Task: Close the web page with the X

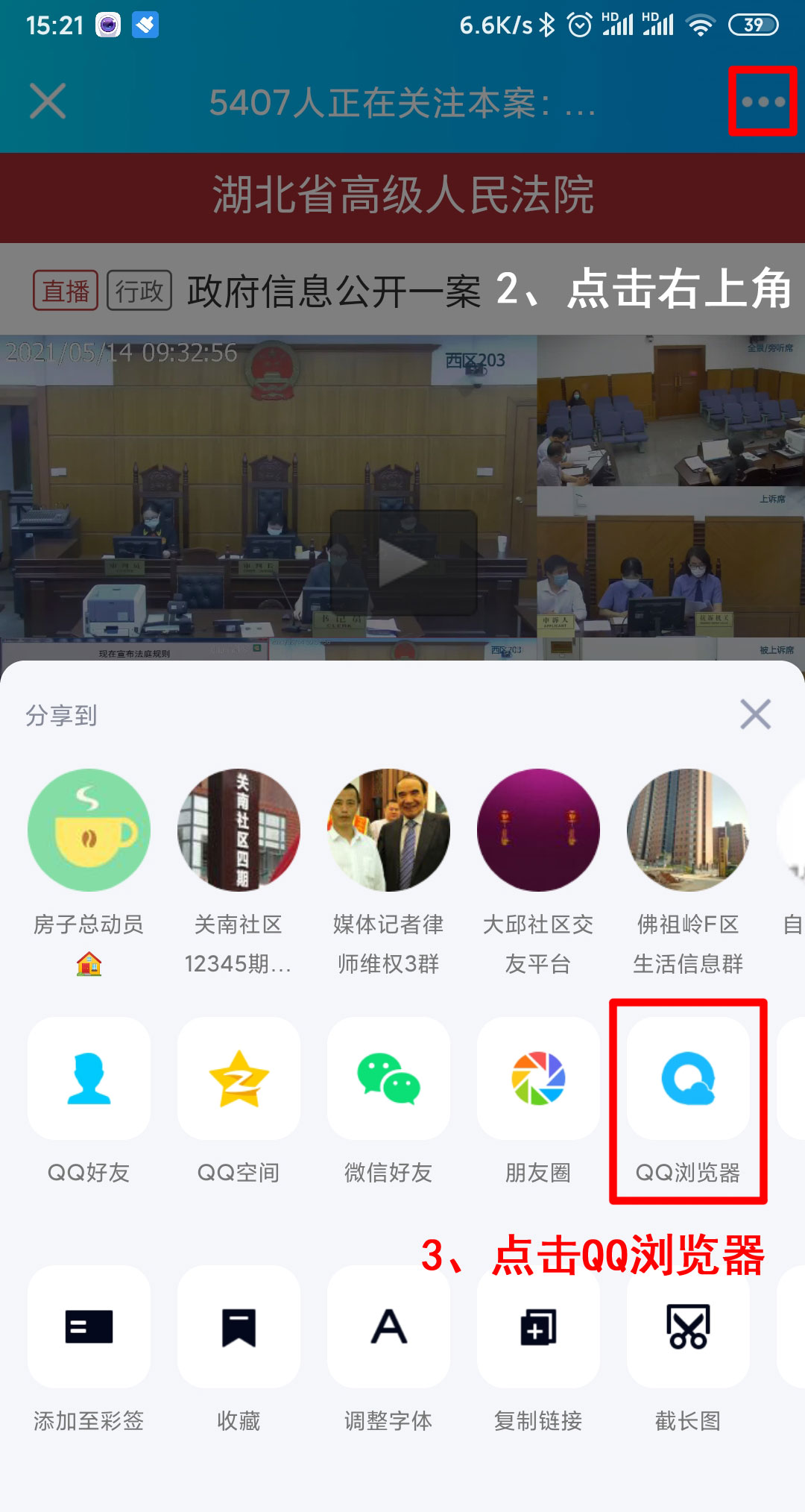Action: click(48, 101)
